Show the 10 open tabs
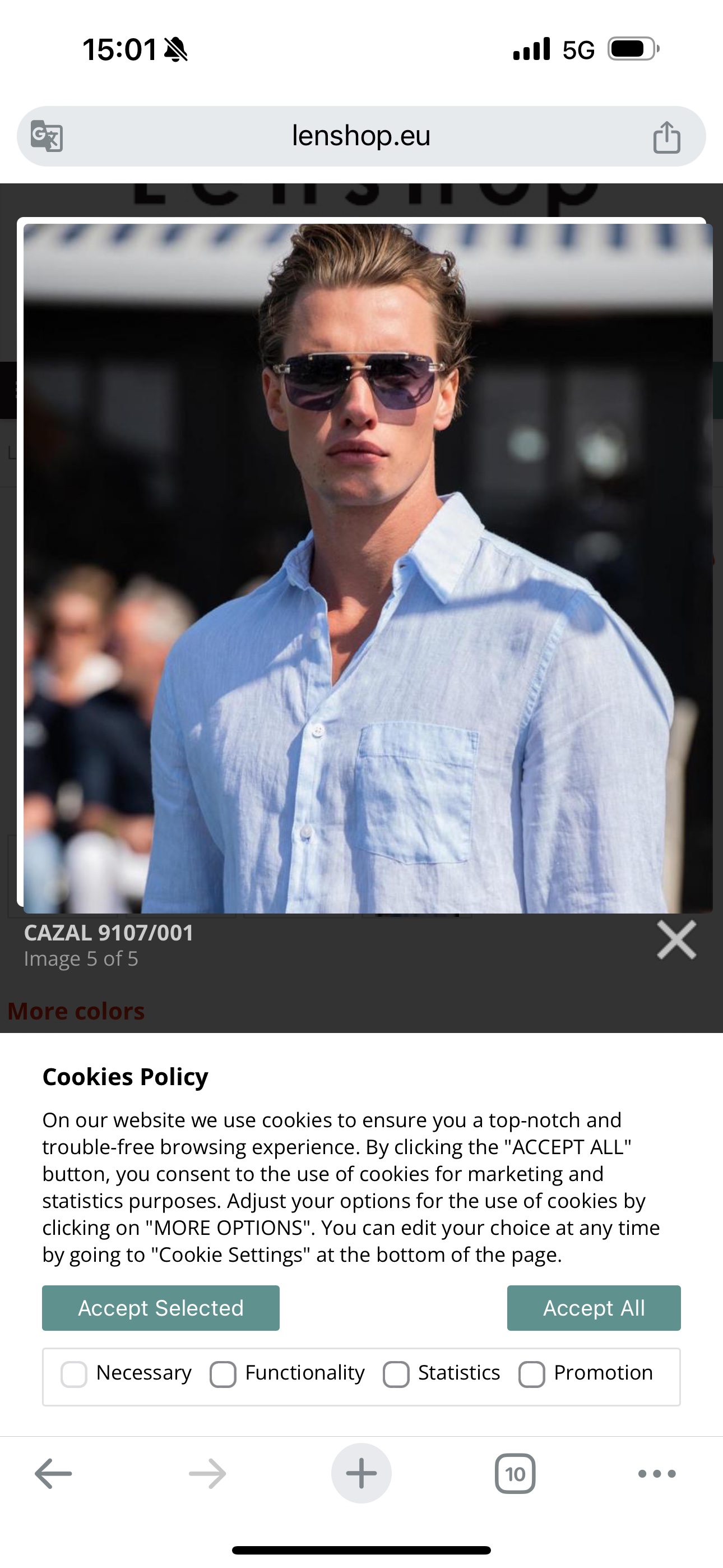Screen dimensions: 723x1568 click(515, 1474)
